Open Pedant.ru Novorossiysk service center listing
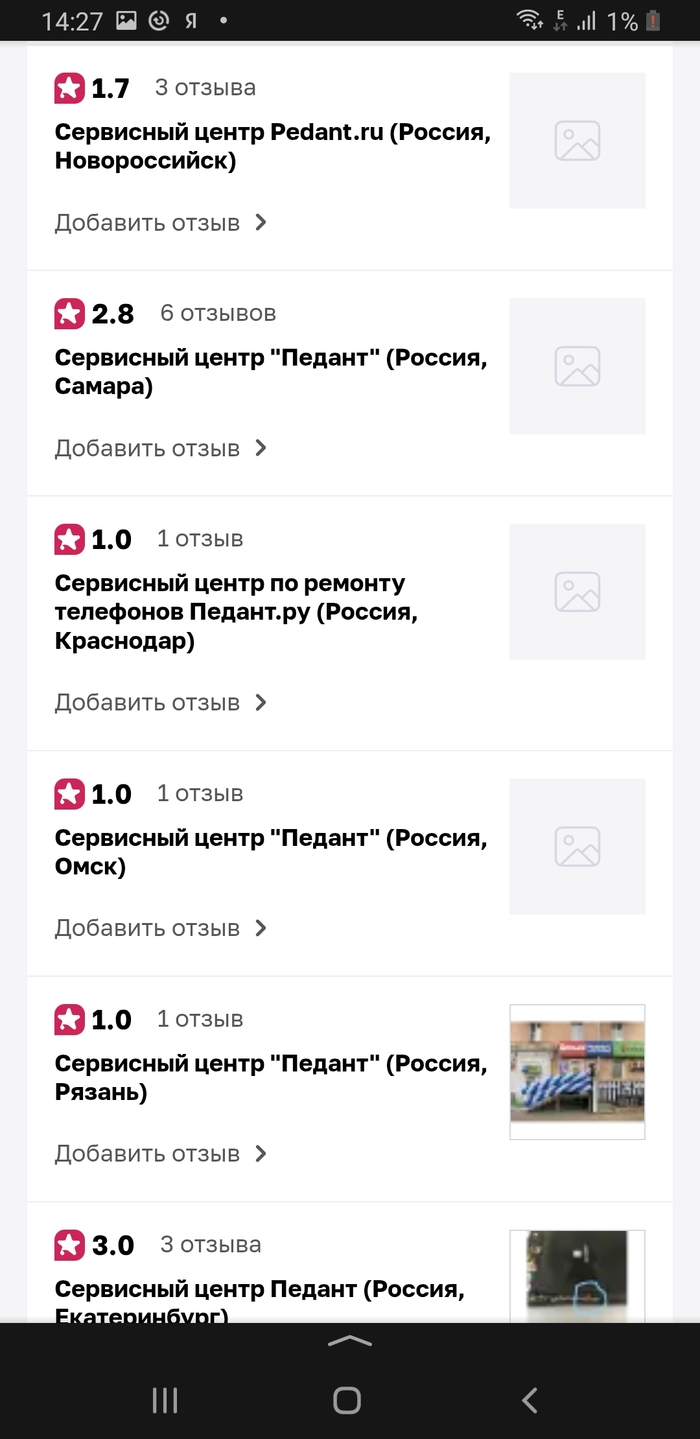 coord(272,147)
